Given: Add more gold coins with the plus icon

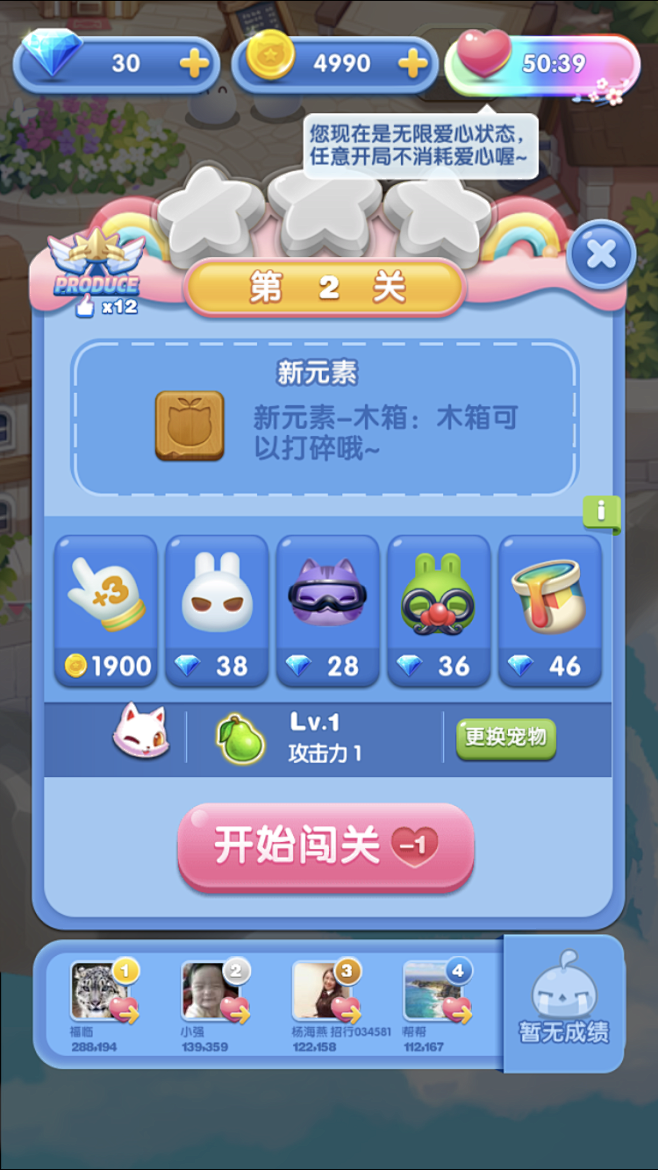Looking at the screenshot, I should pos(412,63).
